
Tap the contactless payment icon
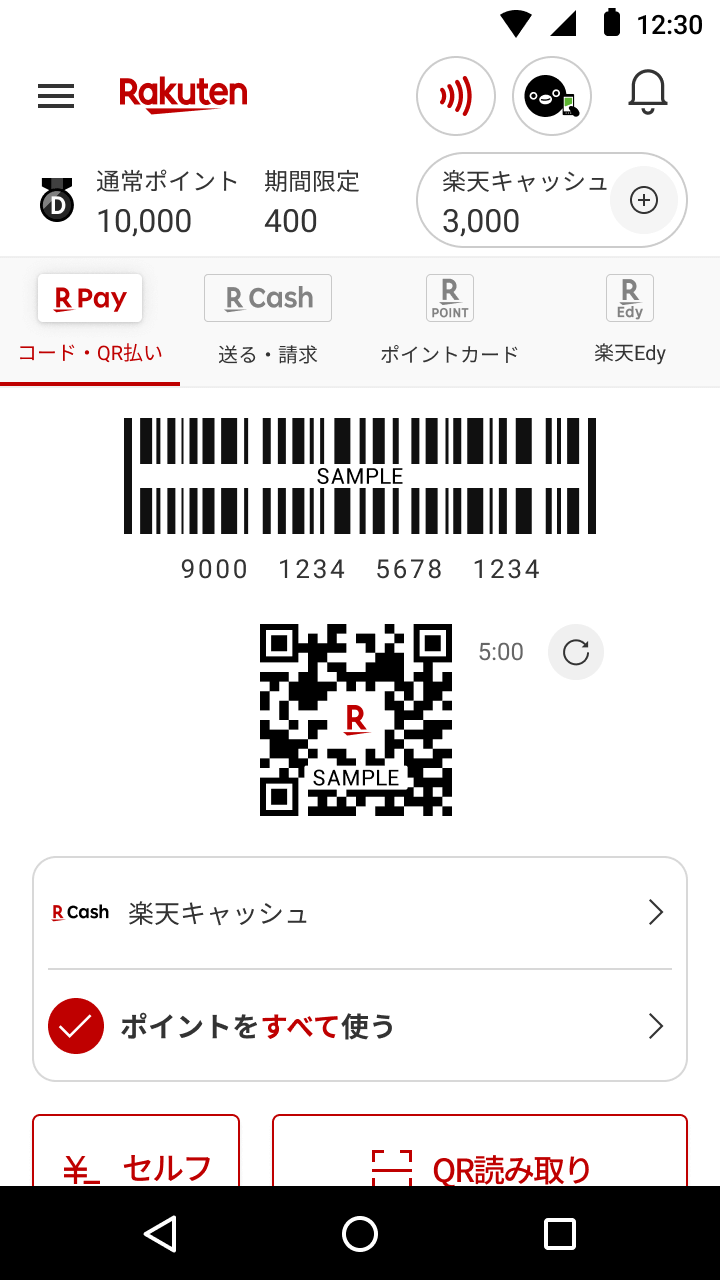click(x=456, y=96)
